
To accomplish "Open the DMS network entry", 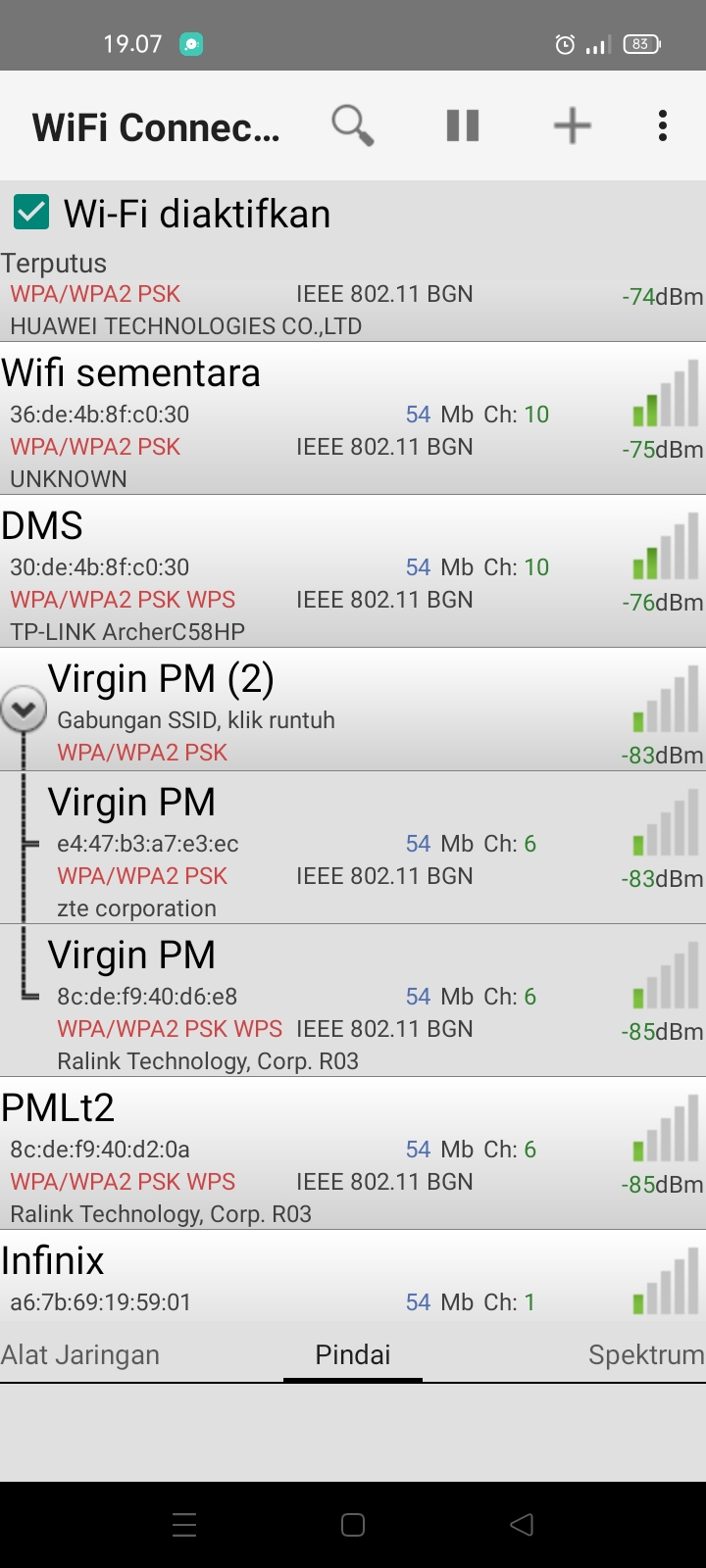I will (x=353, y=571).
